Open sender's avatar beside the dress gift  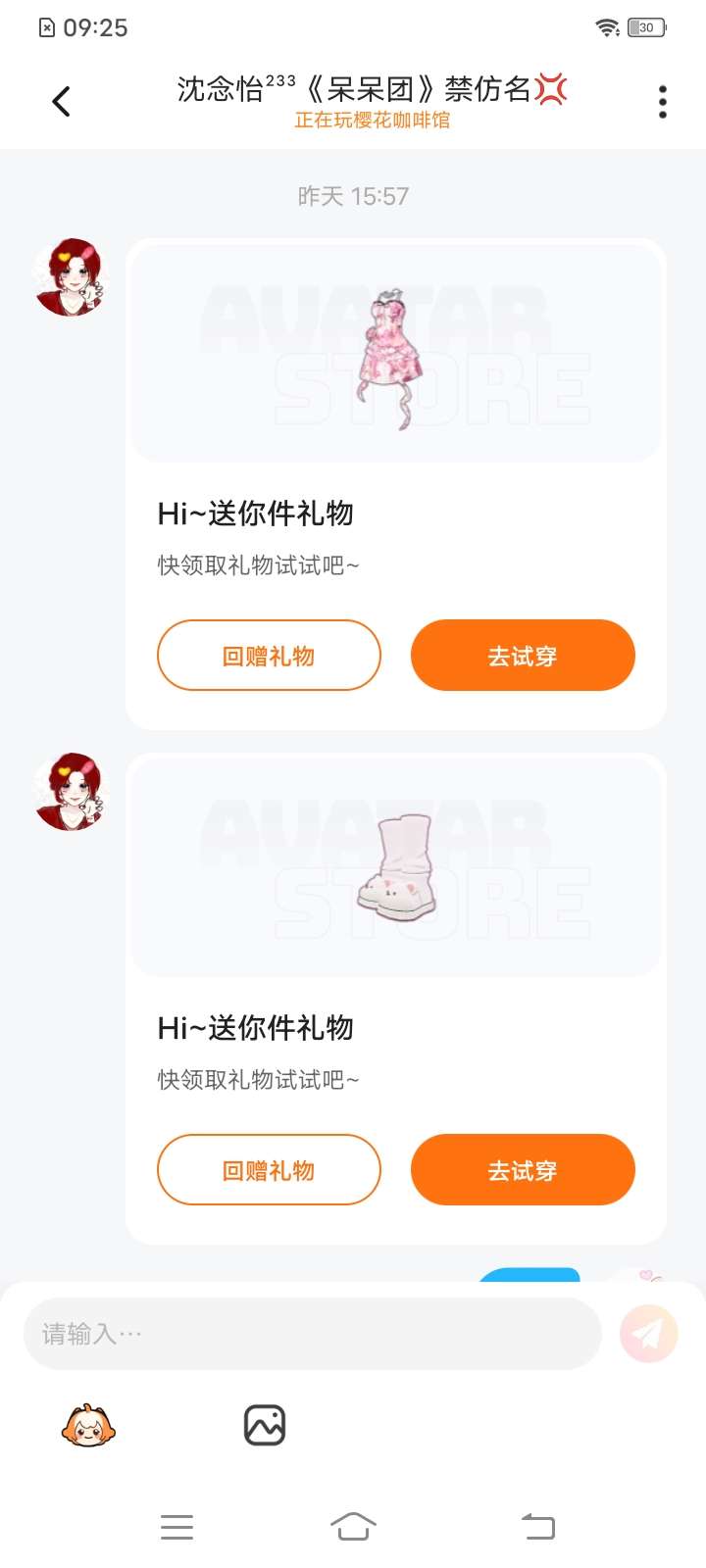[69, 277]
